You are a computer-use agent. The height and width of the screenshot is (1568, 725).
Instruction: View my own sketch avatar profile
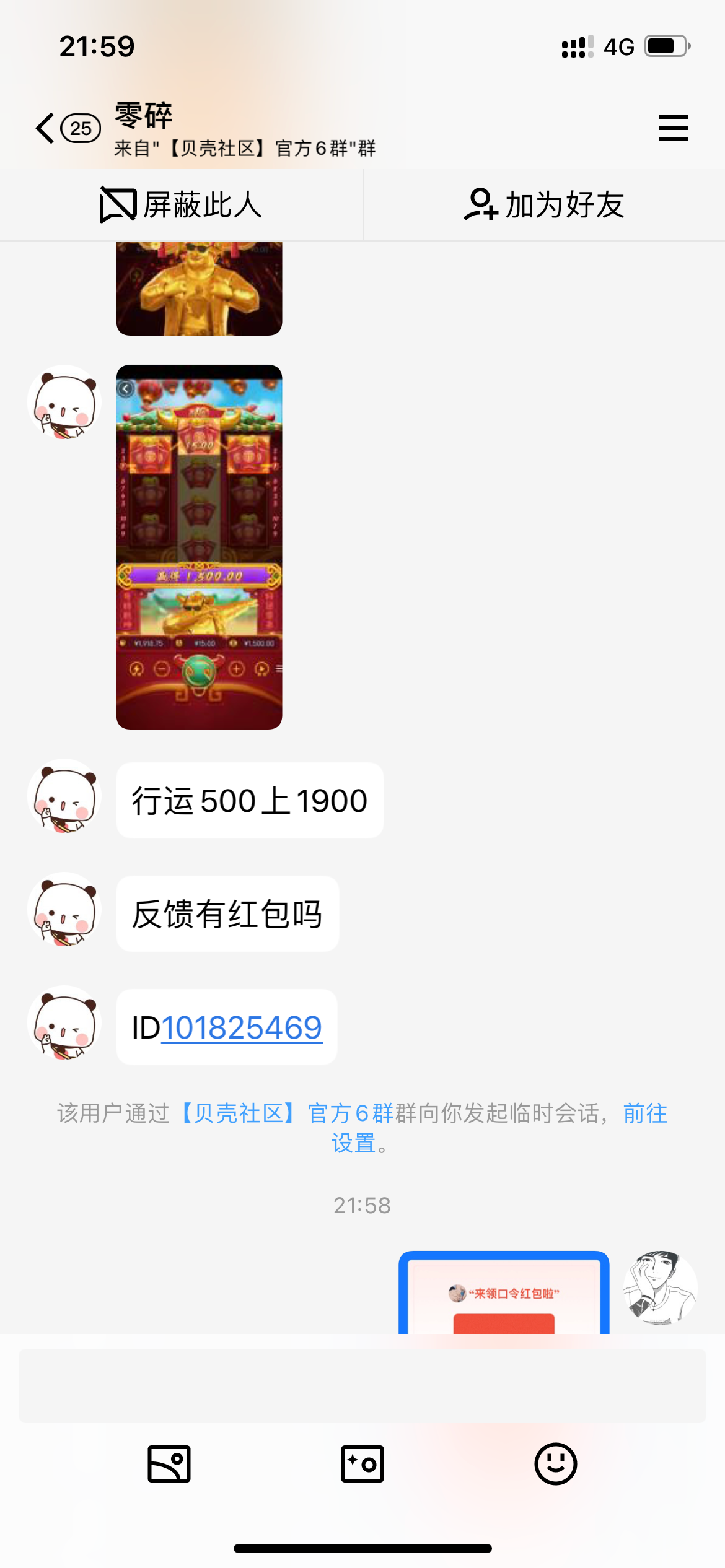[x=660, y=1287]
